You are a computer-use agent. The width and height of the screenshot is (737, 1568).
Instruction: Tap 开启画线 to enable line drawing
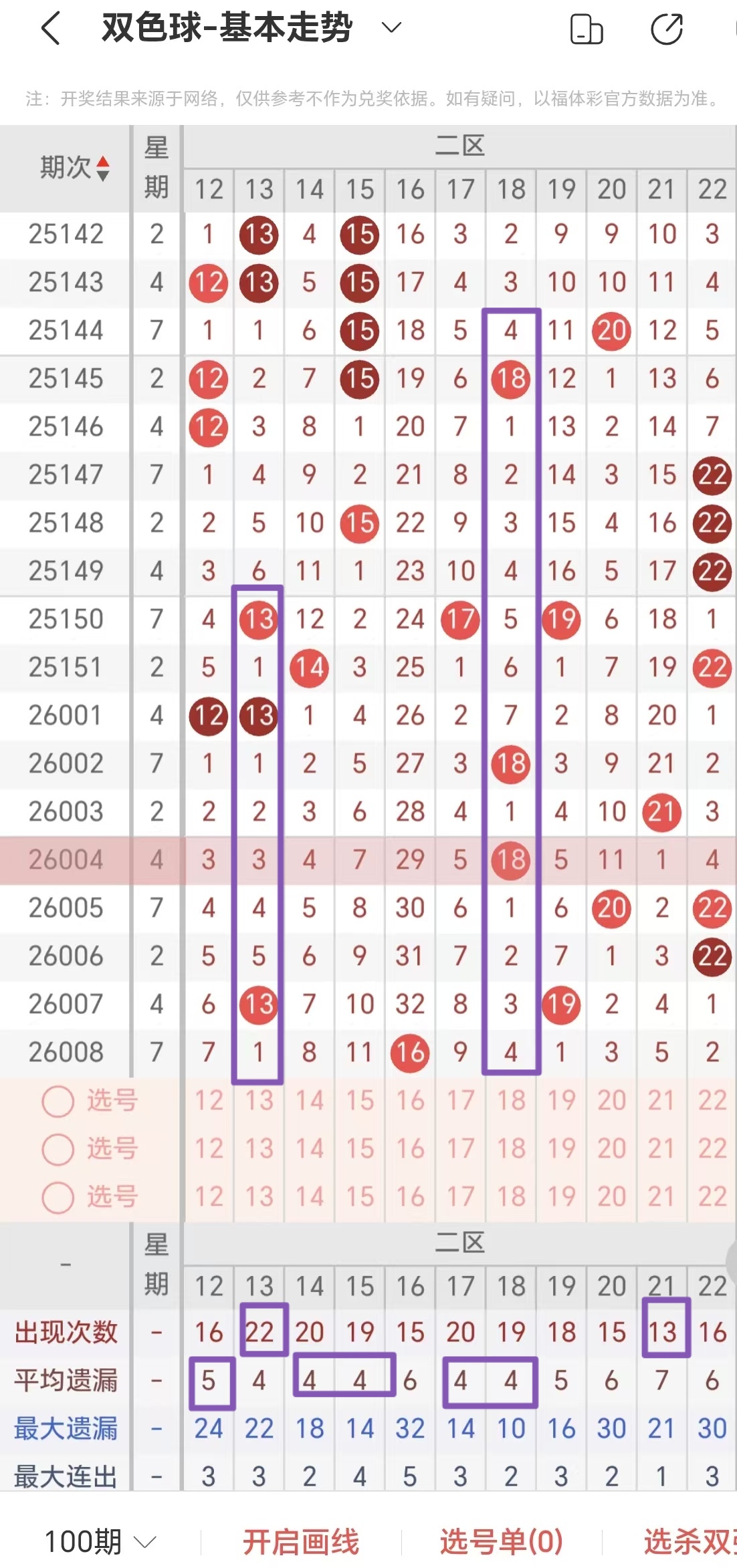click(x=301, y=1542)
